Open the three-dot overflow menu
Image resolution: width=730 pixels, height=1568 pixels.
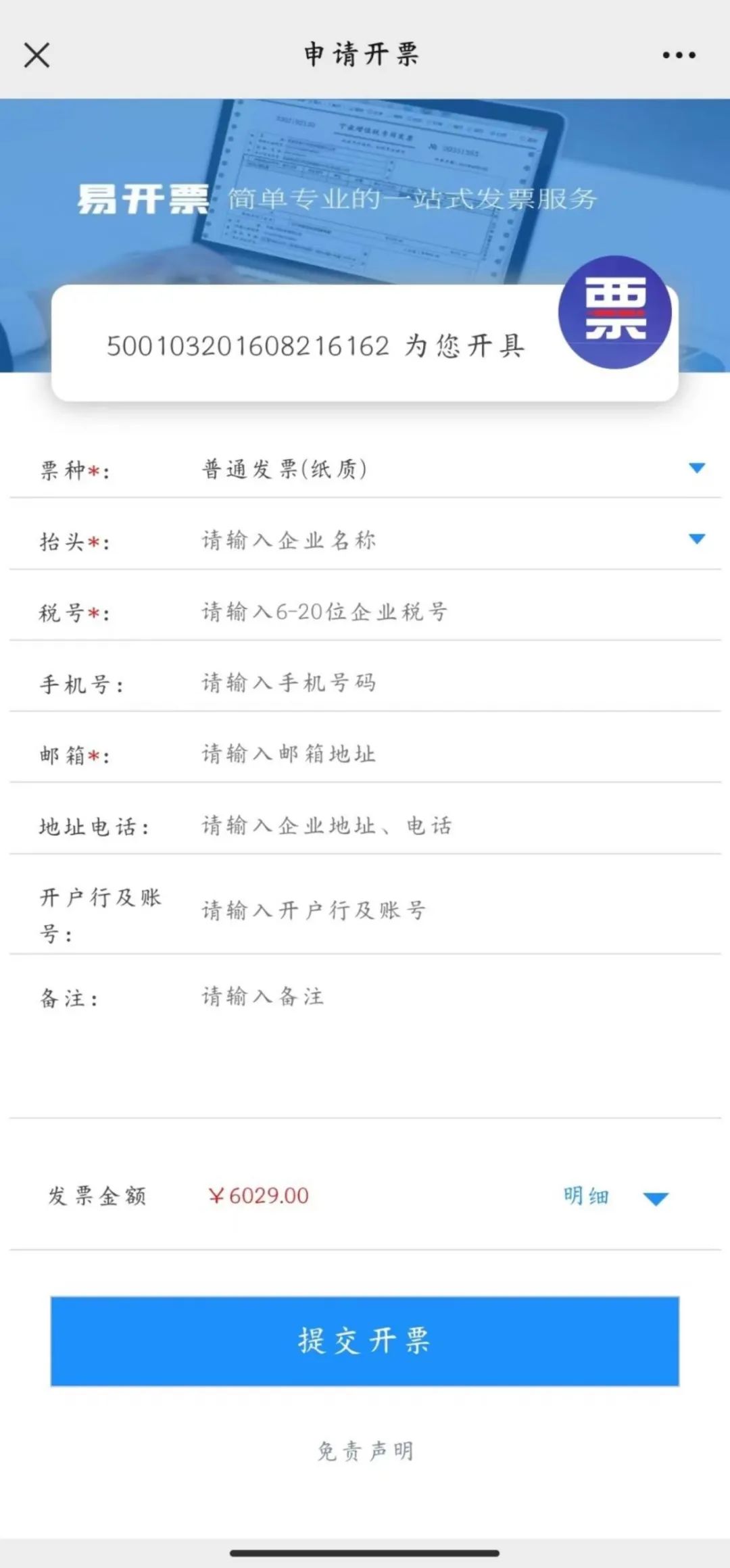pos(679,55)
